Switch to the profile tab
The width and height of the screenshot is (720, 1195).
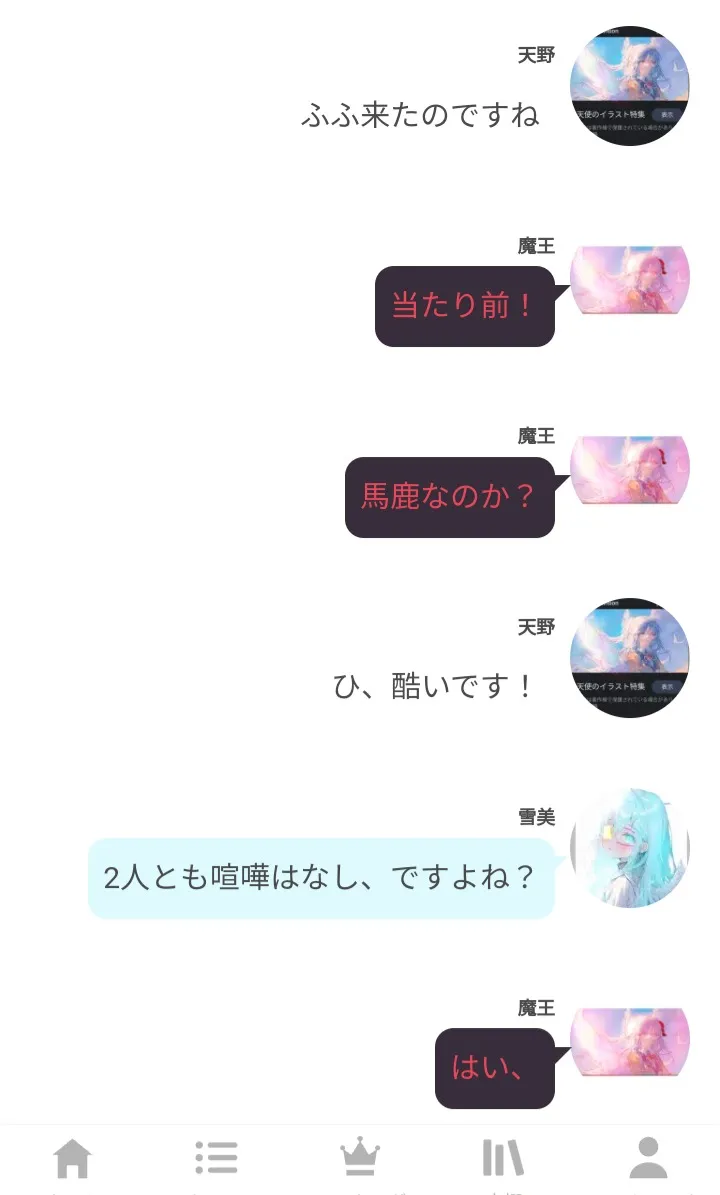(x=648, y=1159)
